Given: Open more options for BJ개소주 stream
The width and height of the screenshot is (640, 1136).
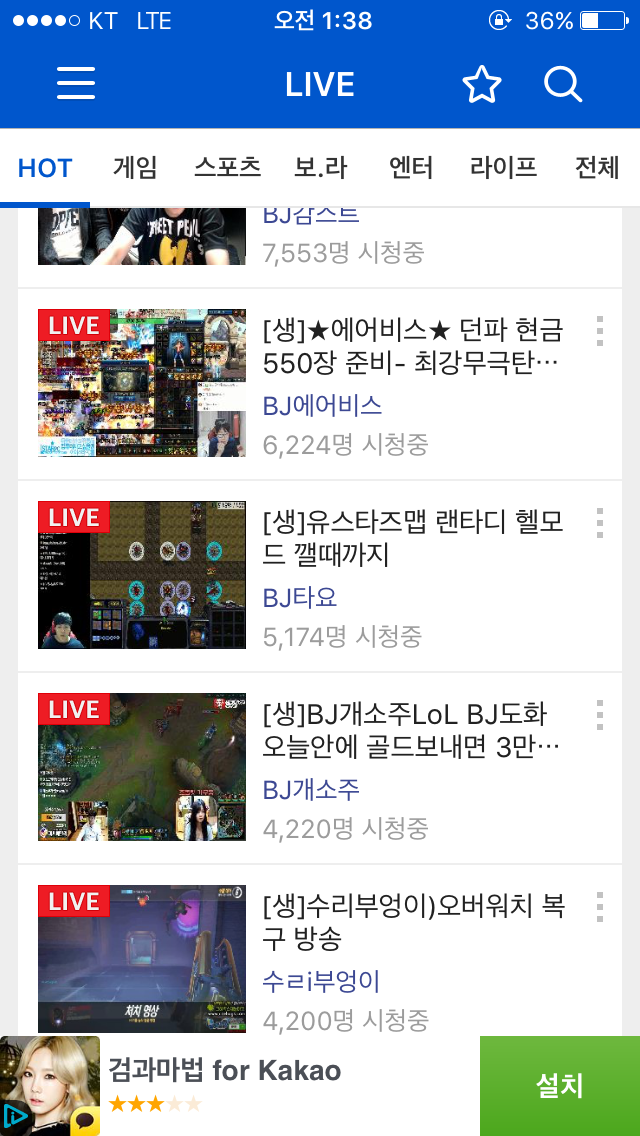Looking at the screenshot, I should point(599,715).
